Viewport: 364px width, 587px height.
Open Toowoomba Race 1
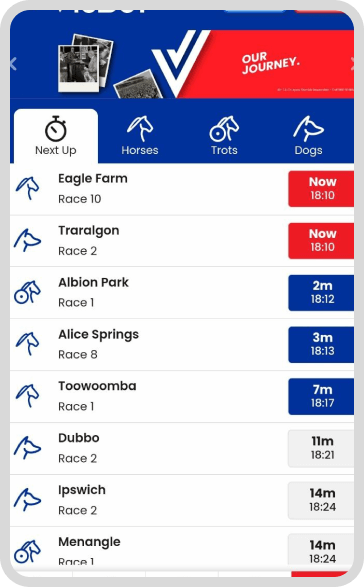[x=182, y=396]
